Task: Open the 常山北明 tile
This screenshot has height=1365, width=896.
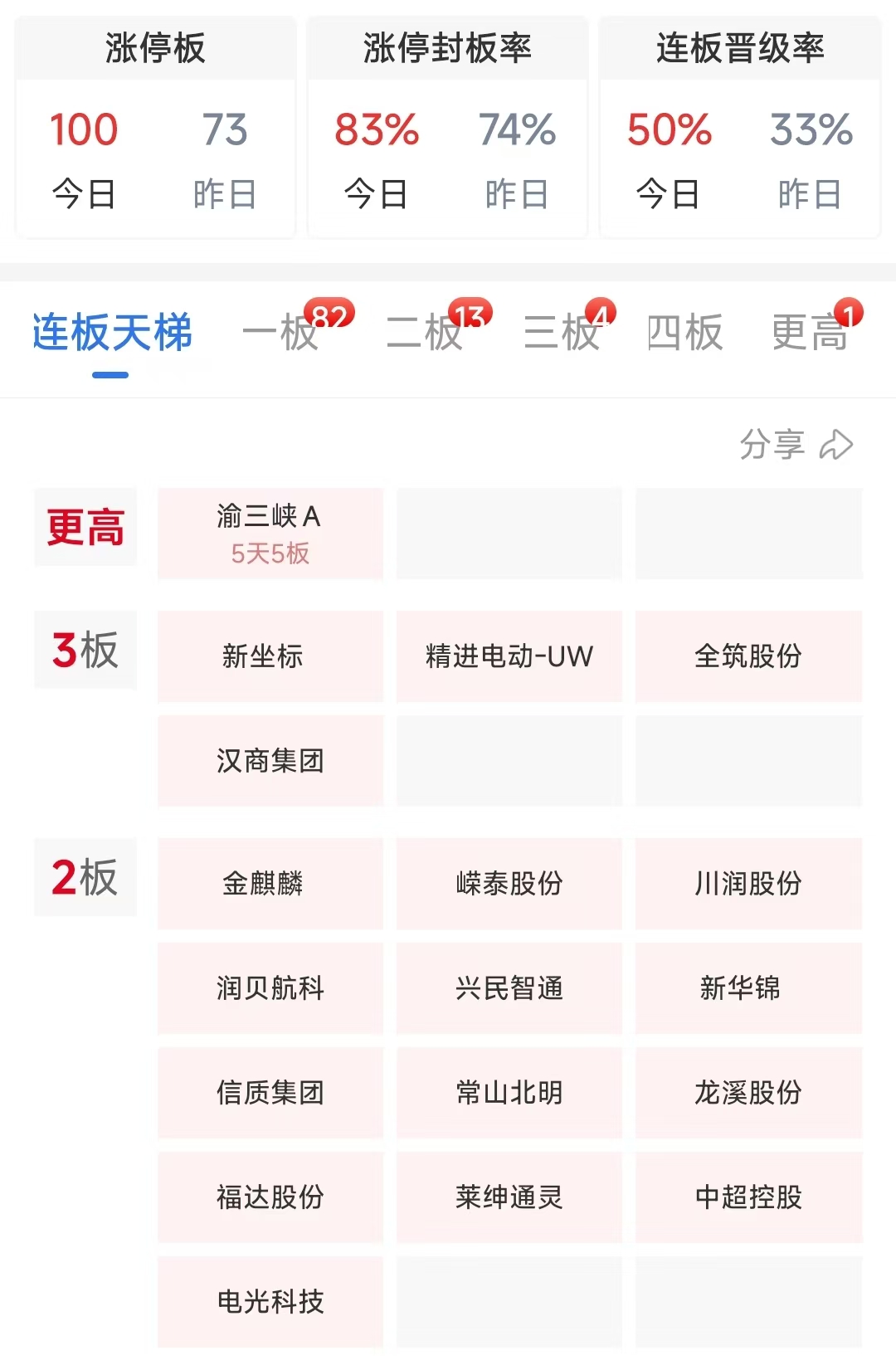Action: pos(509,1093)
